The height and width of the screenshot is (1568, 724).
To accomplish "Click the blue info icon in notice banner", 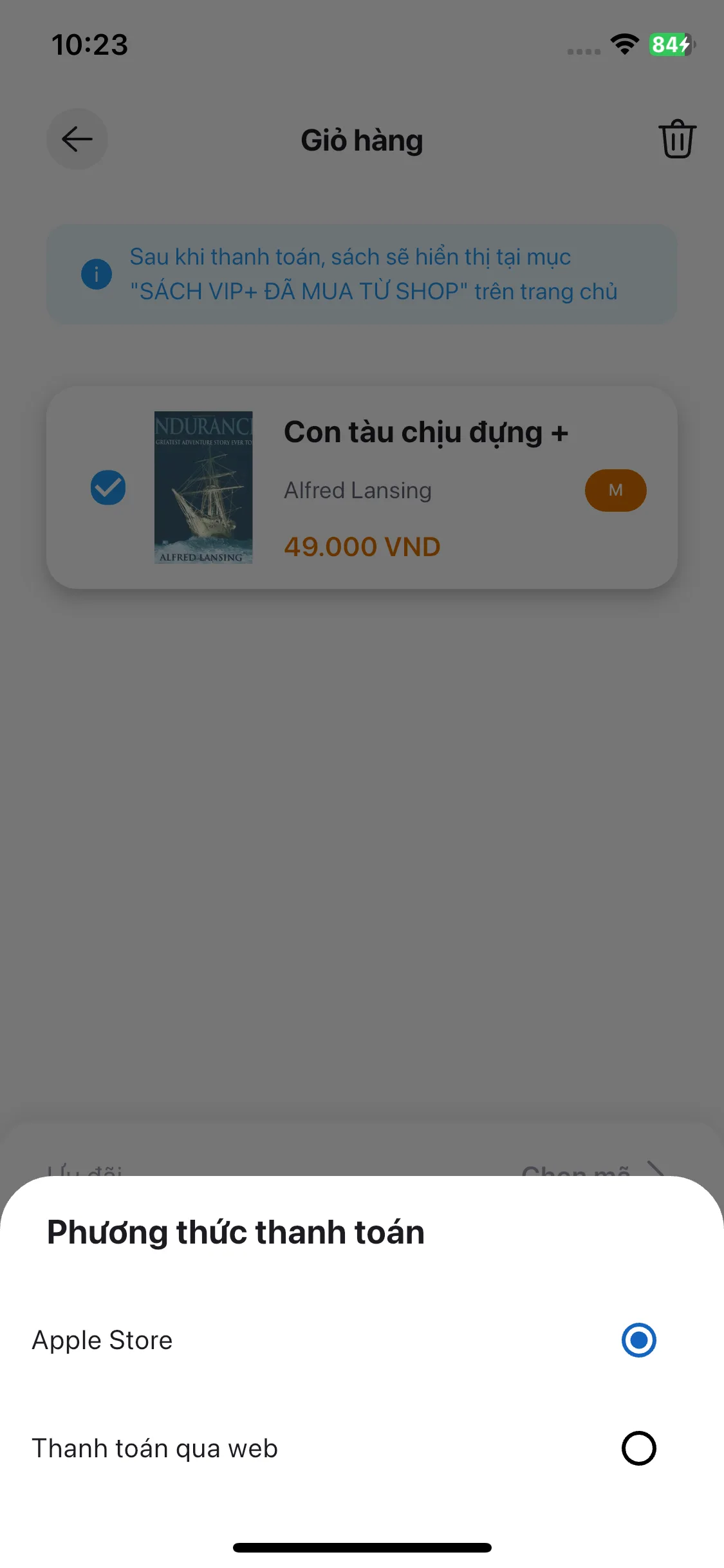I will tap(97, 274).
